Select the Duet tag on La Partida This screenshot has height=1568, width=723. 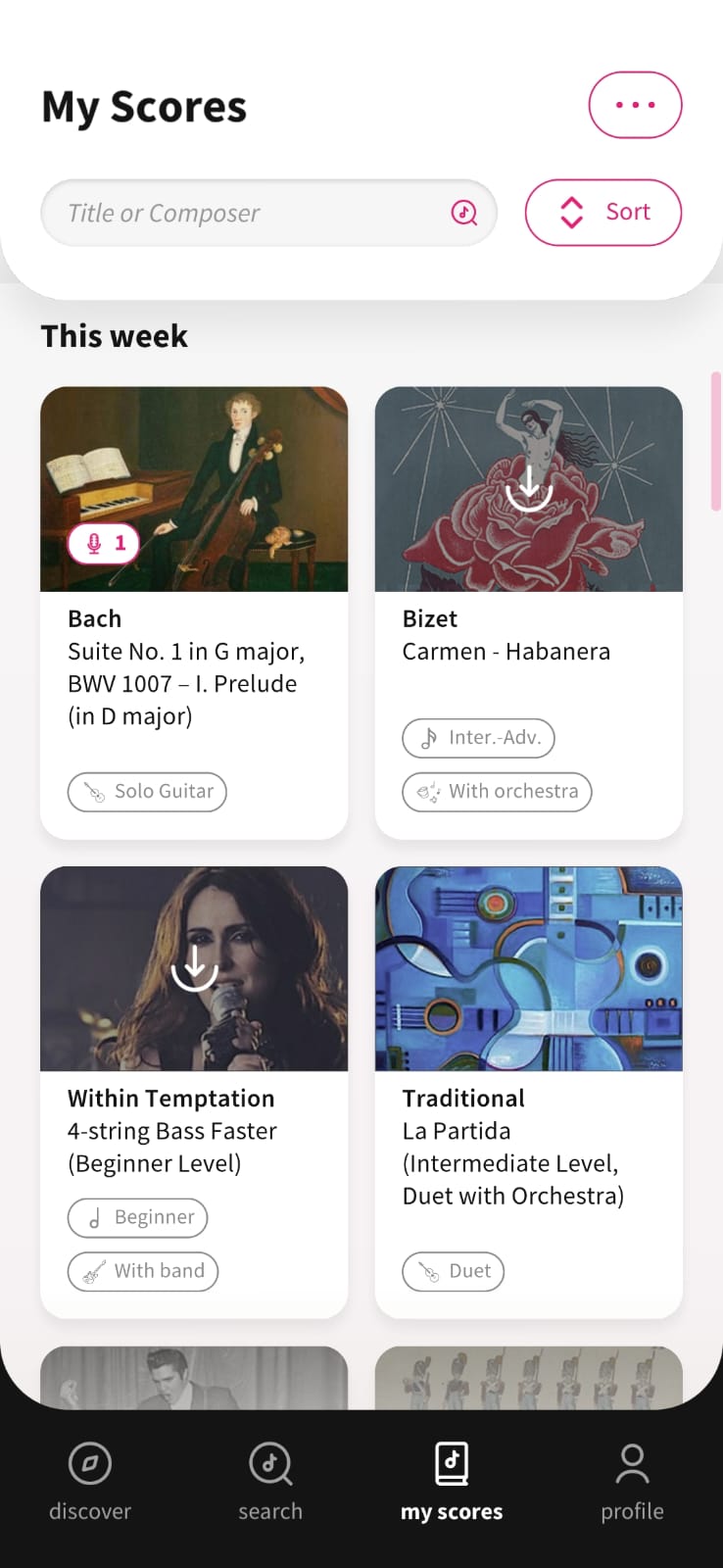[x=453, y=1271]
